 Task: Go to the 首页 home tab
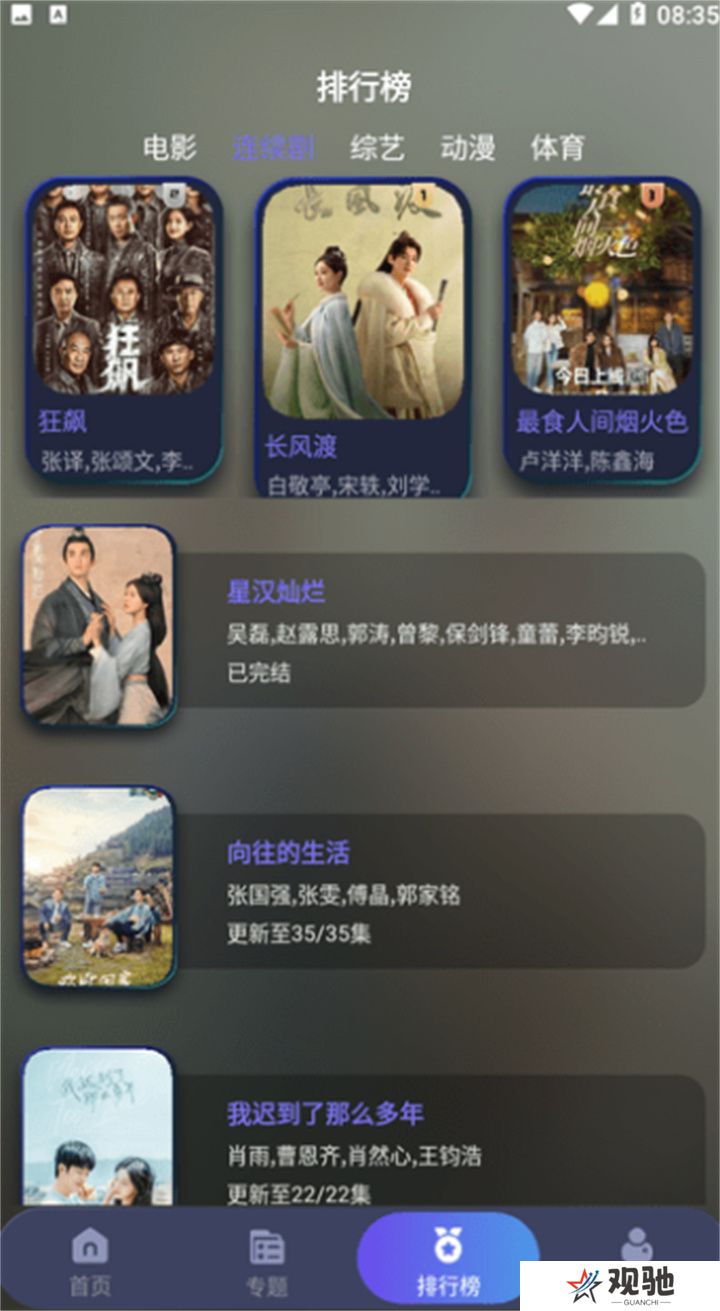[x=90, y=1263]
